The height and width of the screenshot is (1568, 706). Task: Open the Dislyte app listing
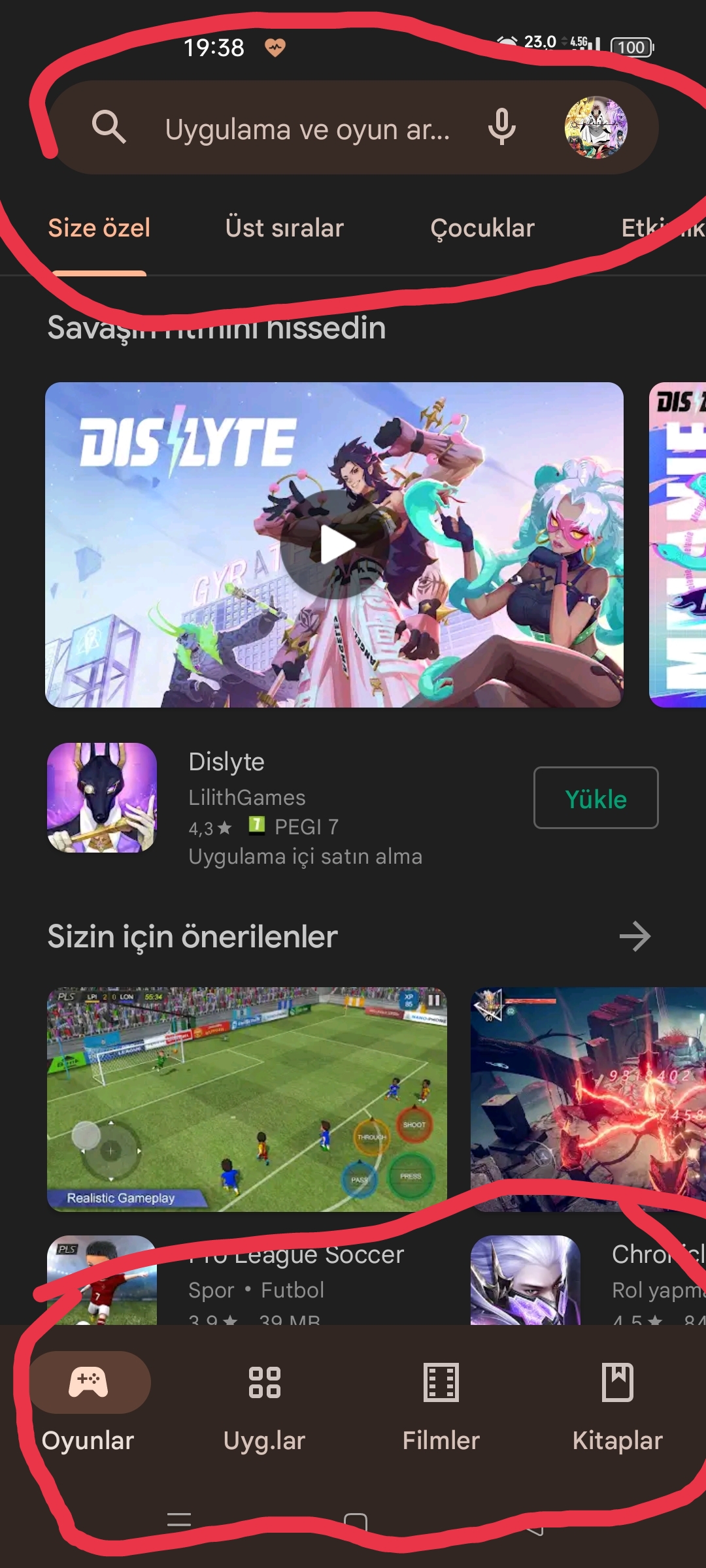[226, 762]
